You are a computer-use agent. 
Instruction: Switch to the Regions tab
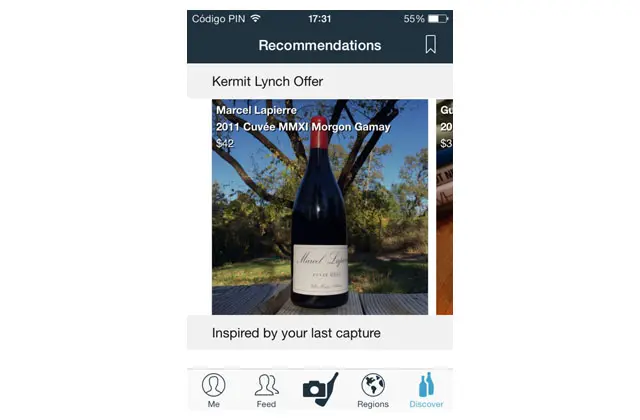point(373,390)
